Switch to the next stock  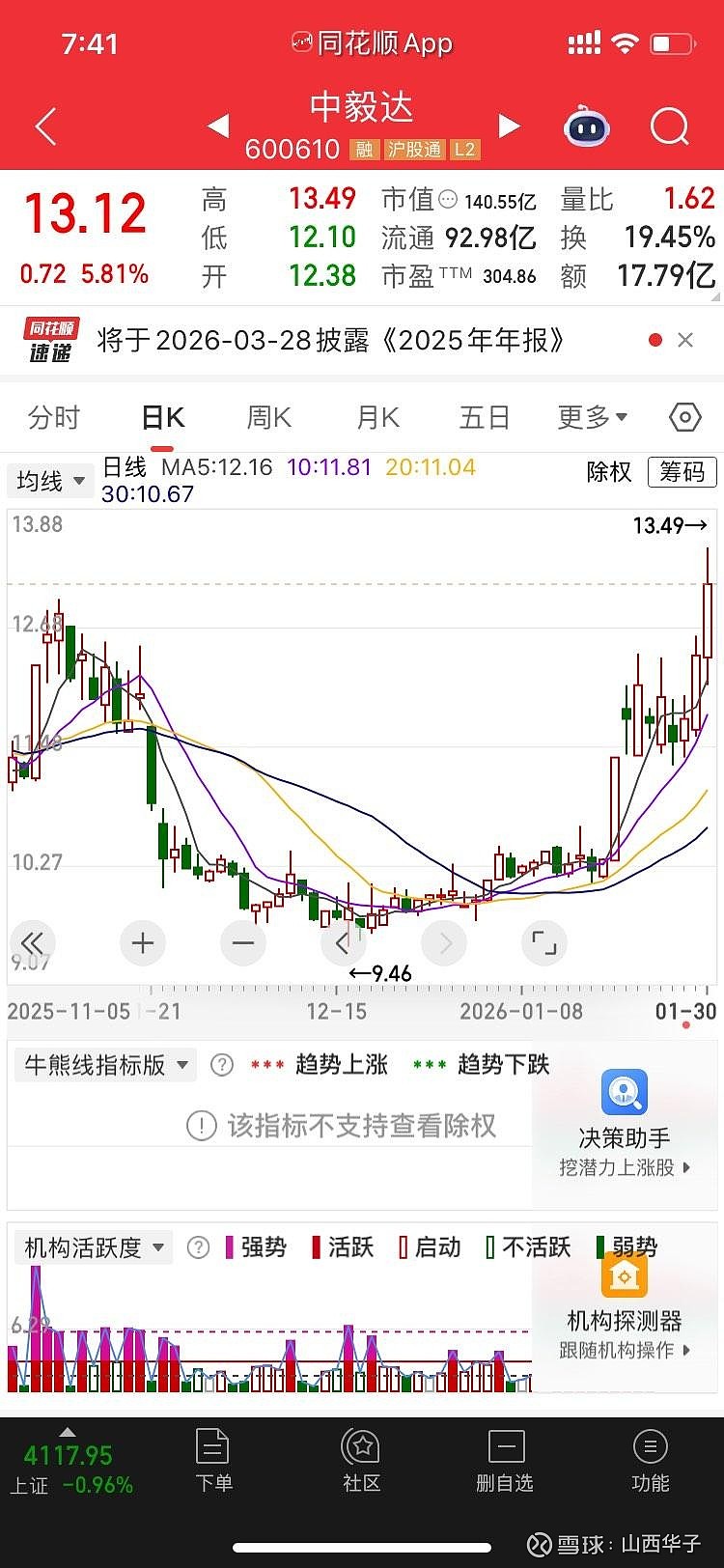(x=509, y=126)
